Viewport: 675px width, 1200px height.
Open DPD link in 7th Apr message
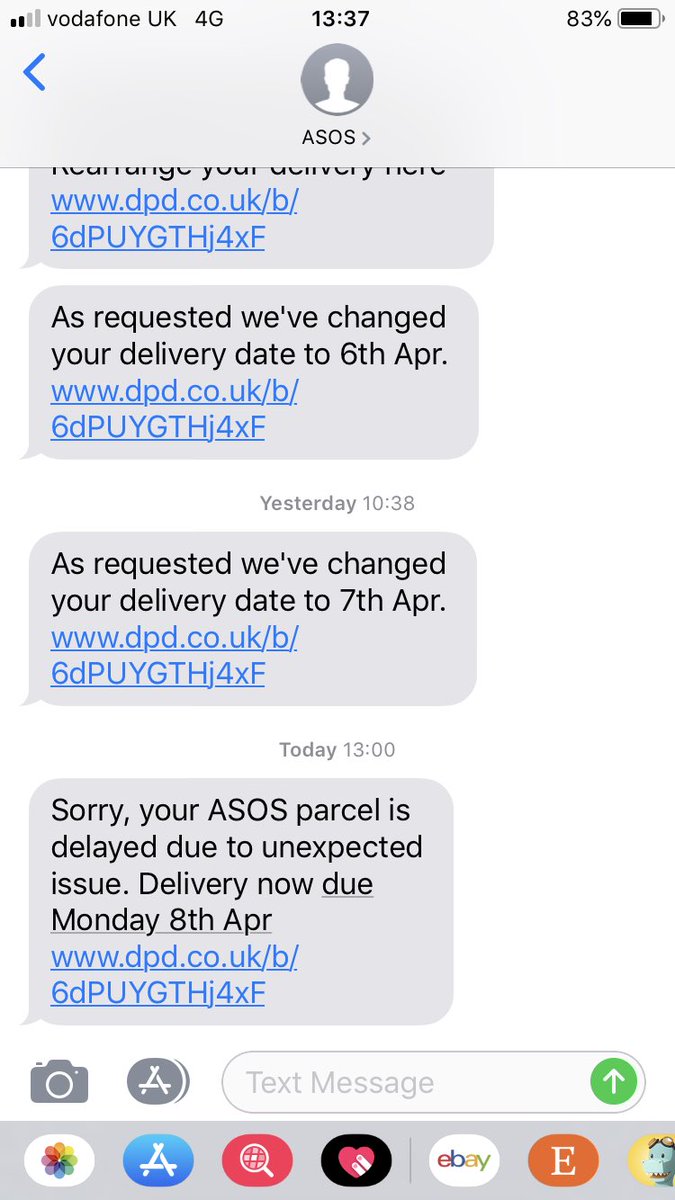pyautogui.click(x=174, y=655)
